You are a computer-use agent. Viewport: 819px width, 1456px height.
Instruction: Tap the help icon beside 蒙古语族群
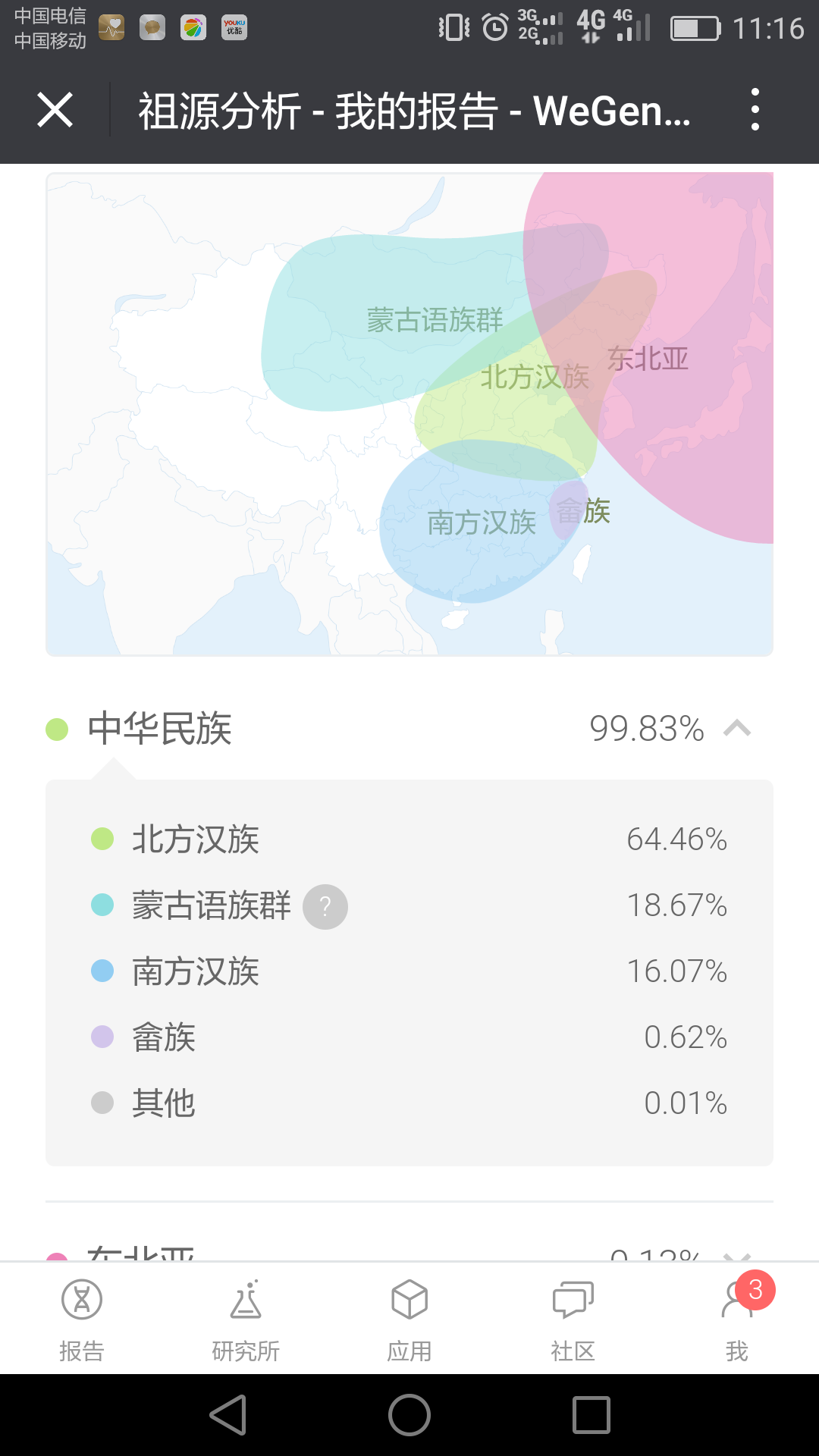(325, 907)
